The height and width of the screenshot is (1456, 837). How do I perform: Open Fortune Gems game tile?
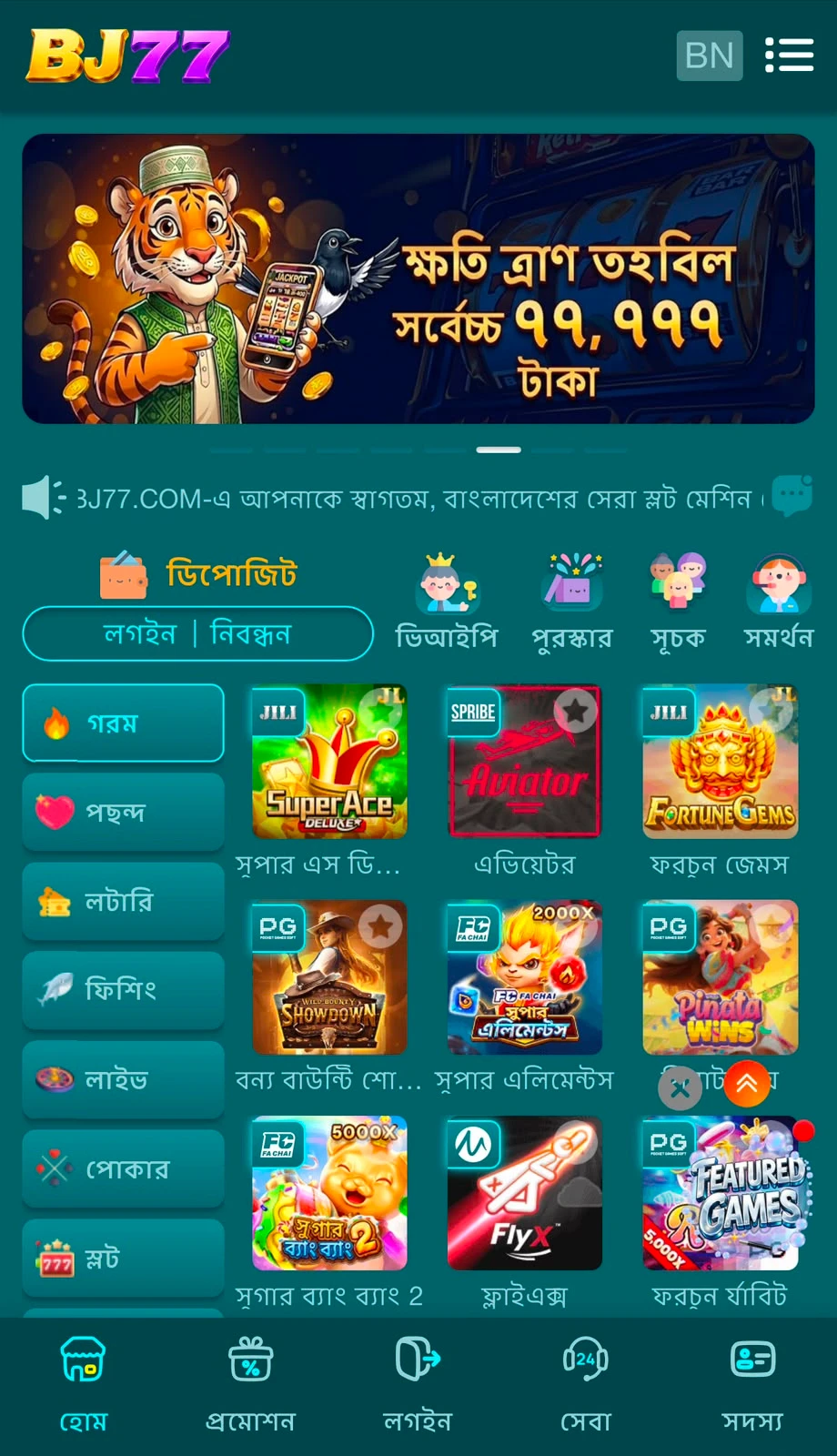pos(721,761)
